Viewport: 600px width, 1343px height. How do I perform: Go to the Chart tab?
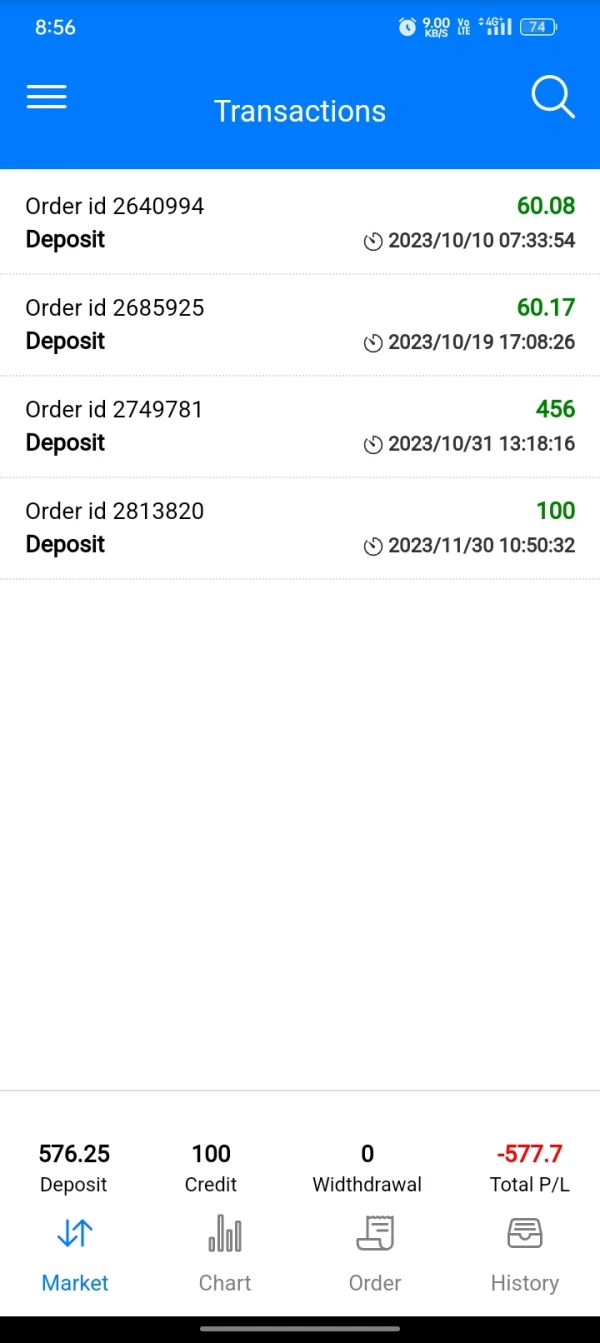click(x=225, y=1254)
